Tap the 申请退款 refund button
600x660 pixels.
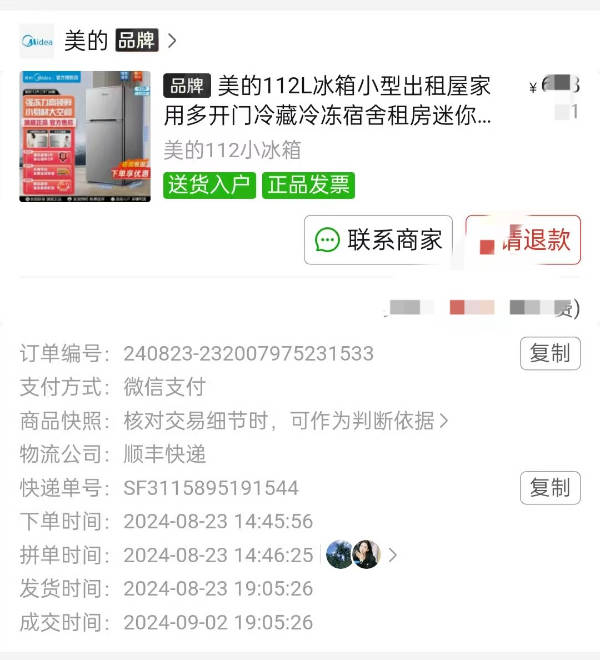523,240
